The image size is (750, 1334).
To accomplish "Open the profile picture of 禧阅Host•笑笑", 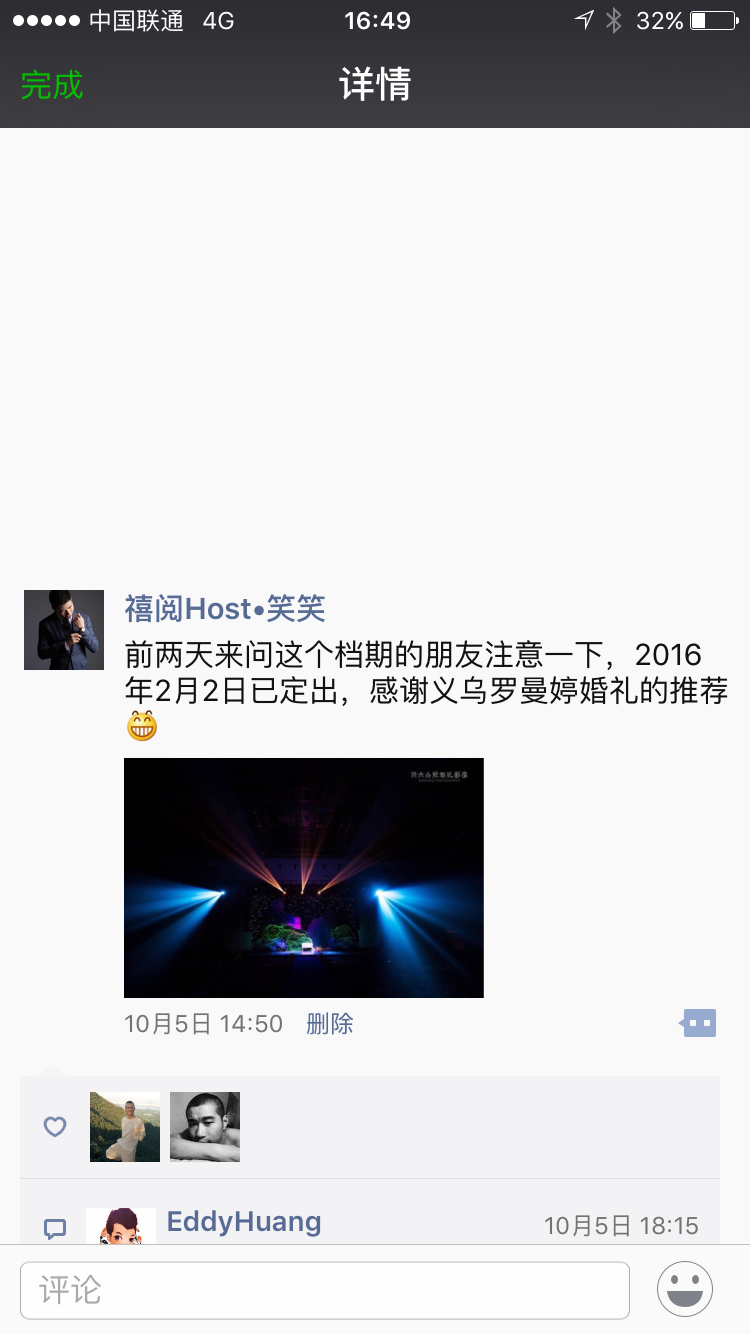I will [x=64, y=630].
